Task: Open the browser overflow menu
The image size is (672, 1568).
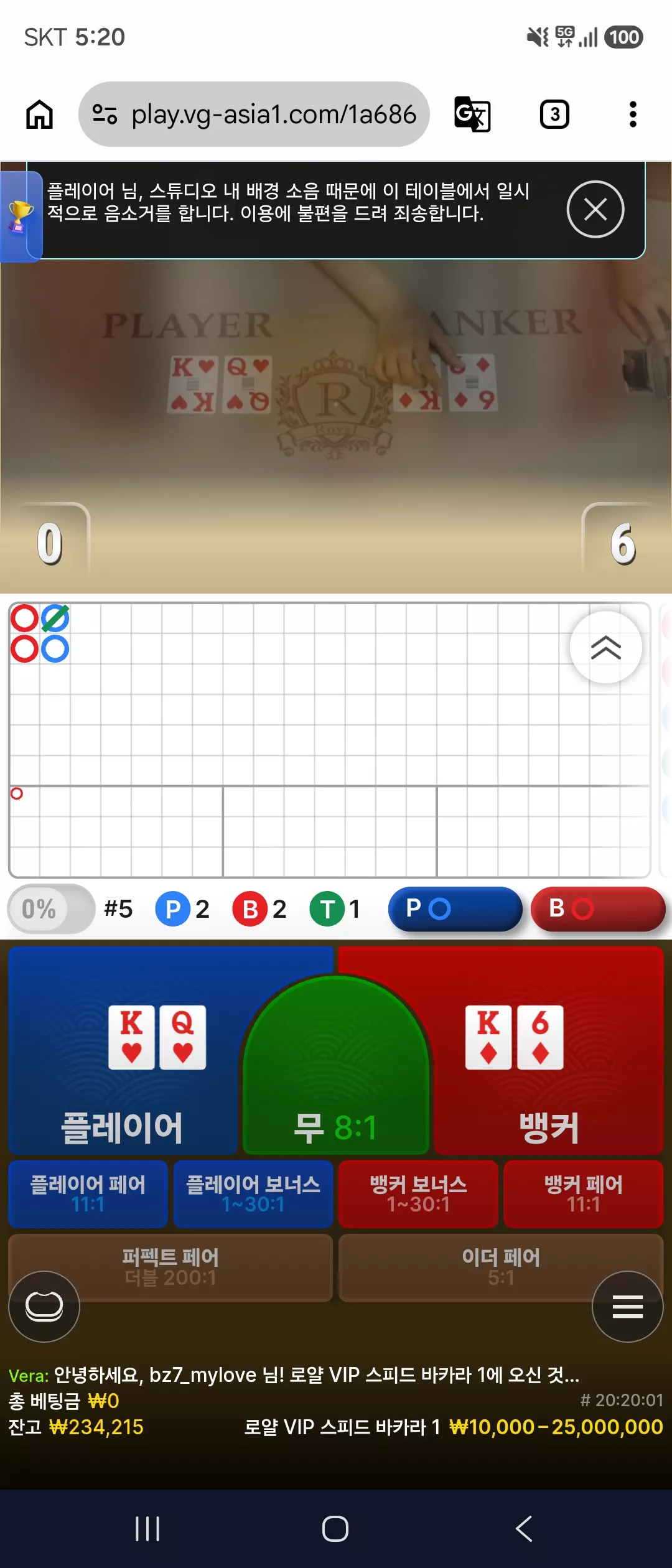Action: tap(633, 114)
